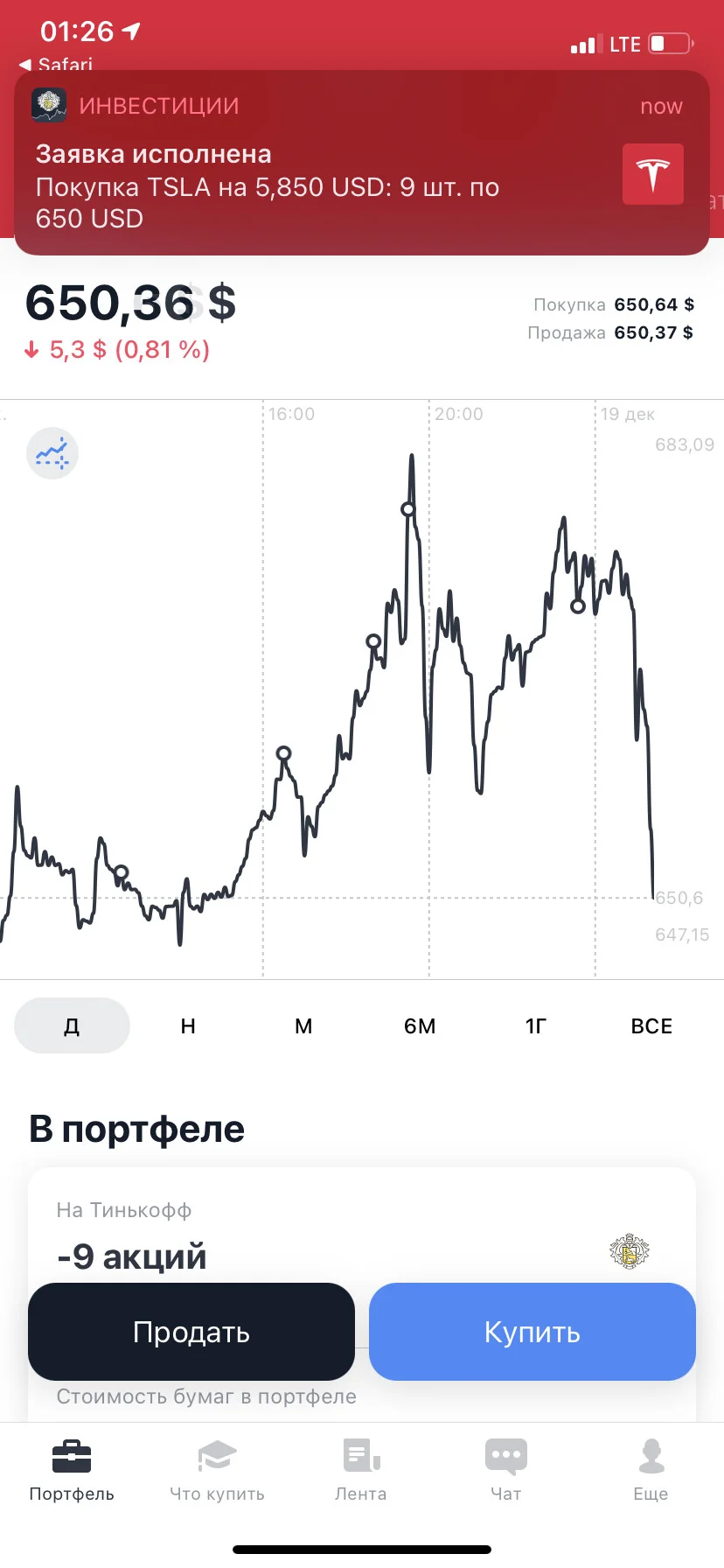The width and height of the screenshot is (724, 1568).
Task: Switch chart to М month period
Action: [x=303, y=1025]
